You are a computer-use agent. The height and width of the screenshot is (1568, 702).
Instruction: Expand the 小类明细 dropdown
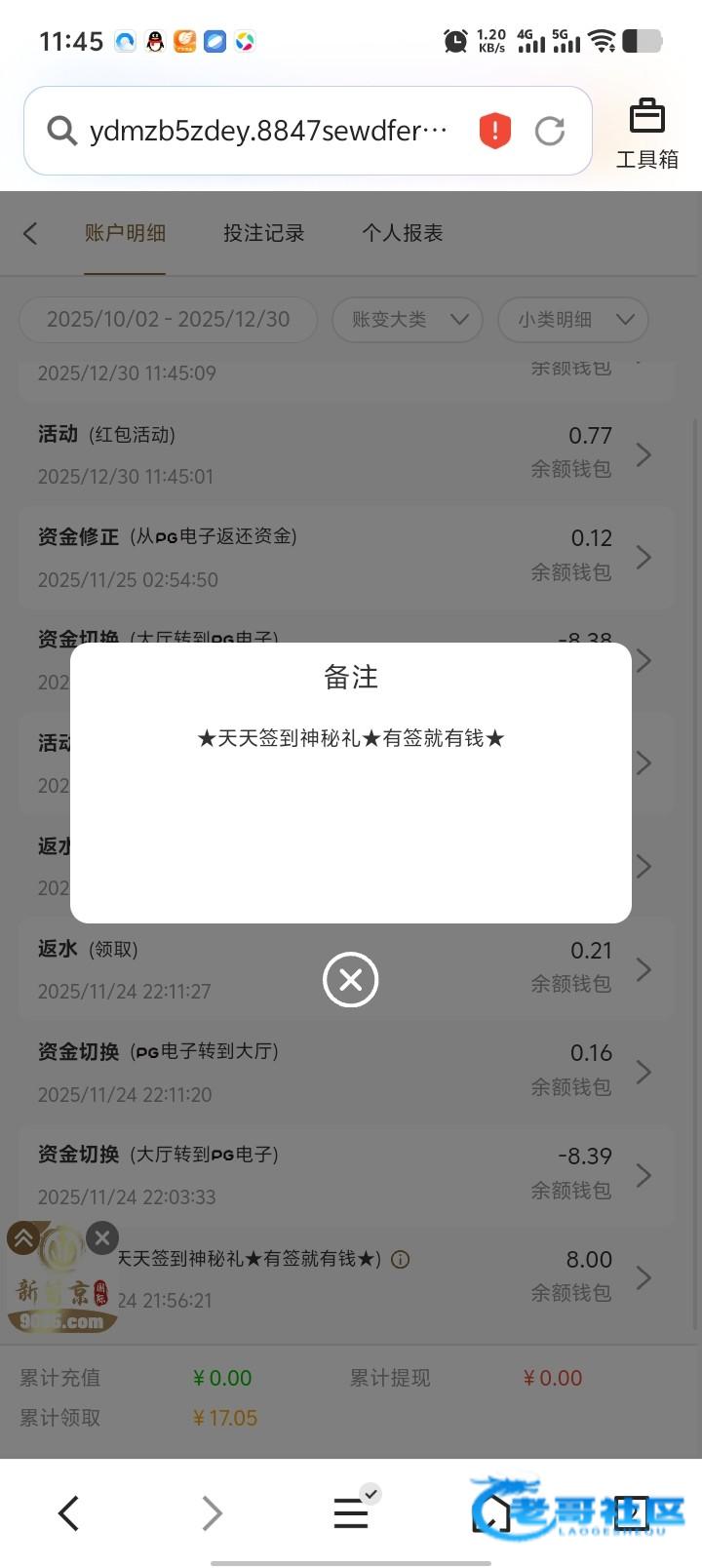[x=573, y=320]
